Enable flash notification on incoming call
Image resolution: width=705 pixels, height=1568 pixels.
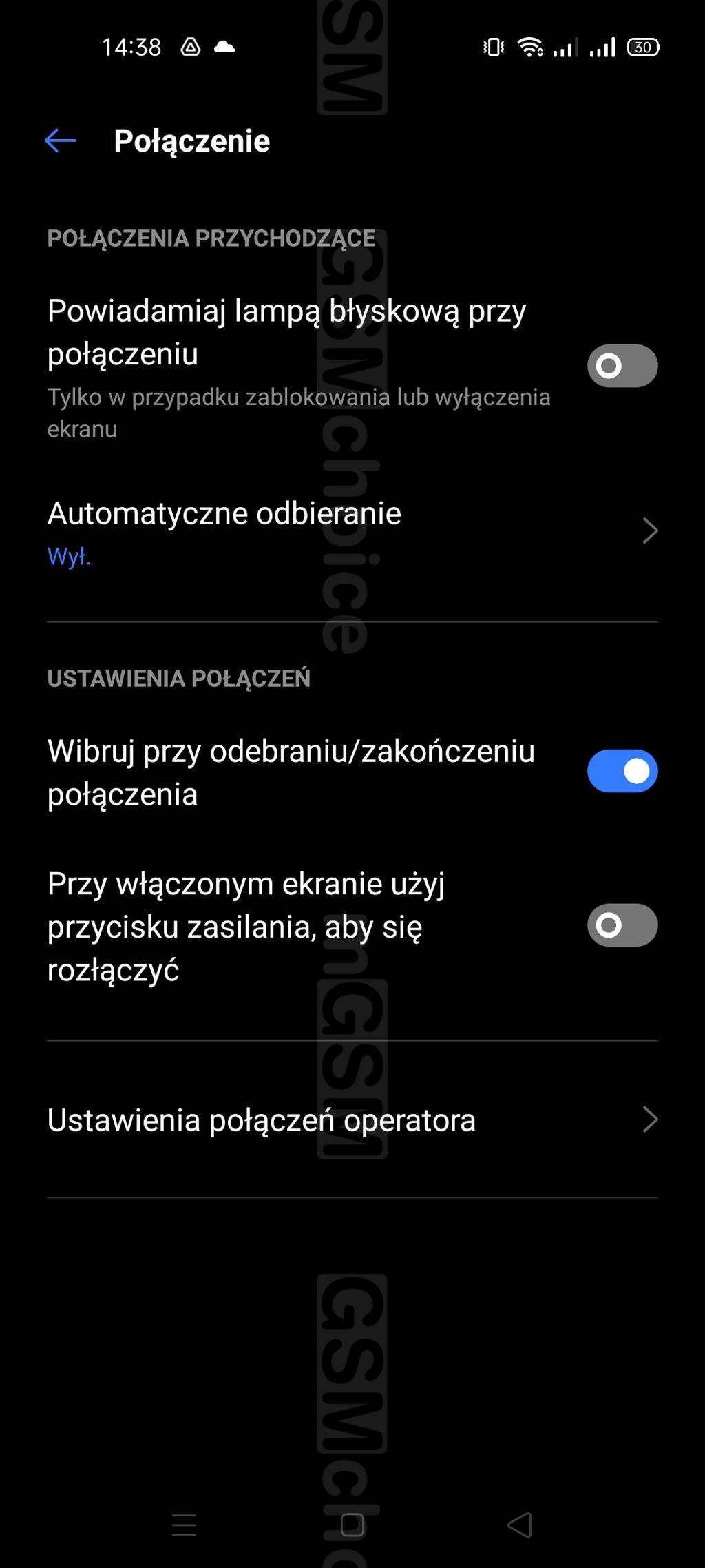click(622, 366)
